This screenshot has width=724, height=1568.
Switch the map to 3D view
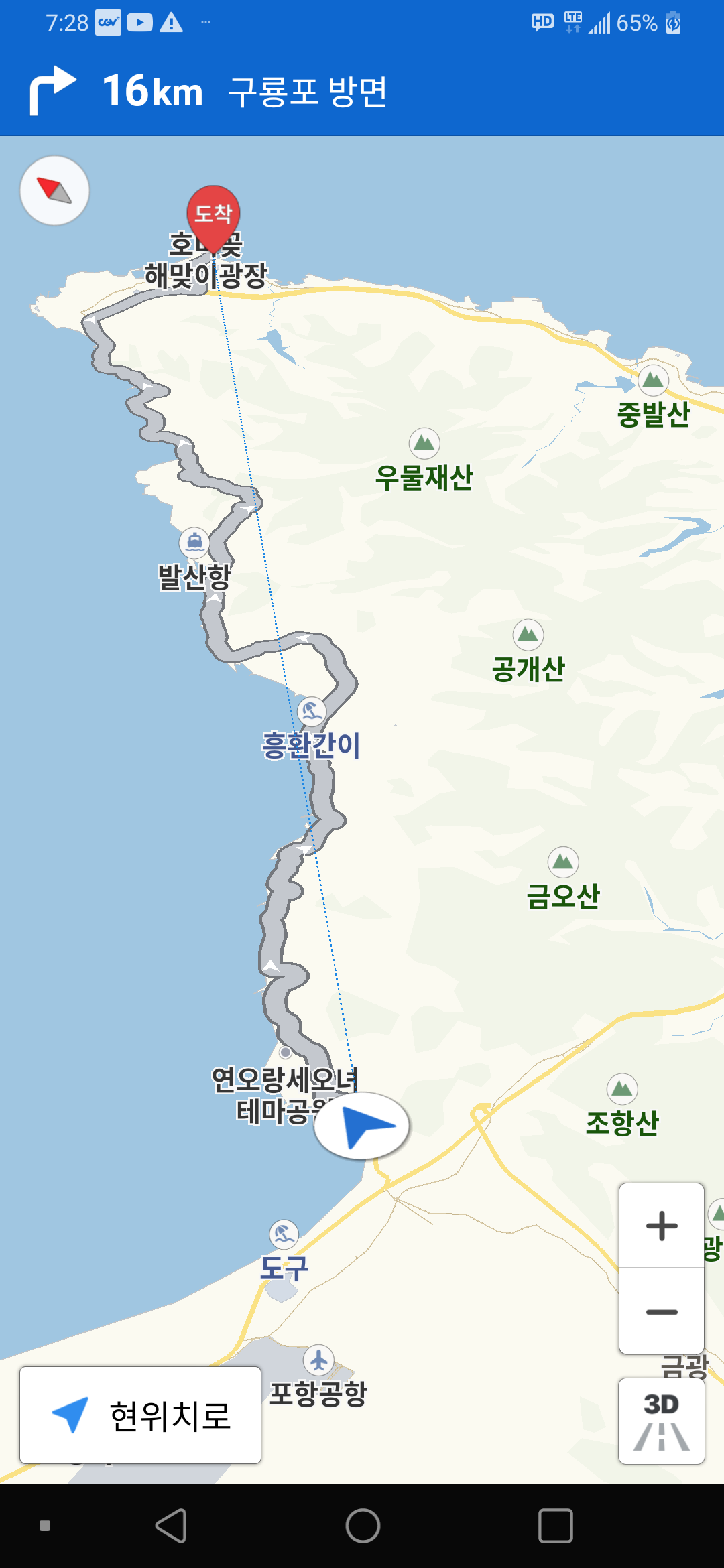point(661,1421)
